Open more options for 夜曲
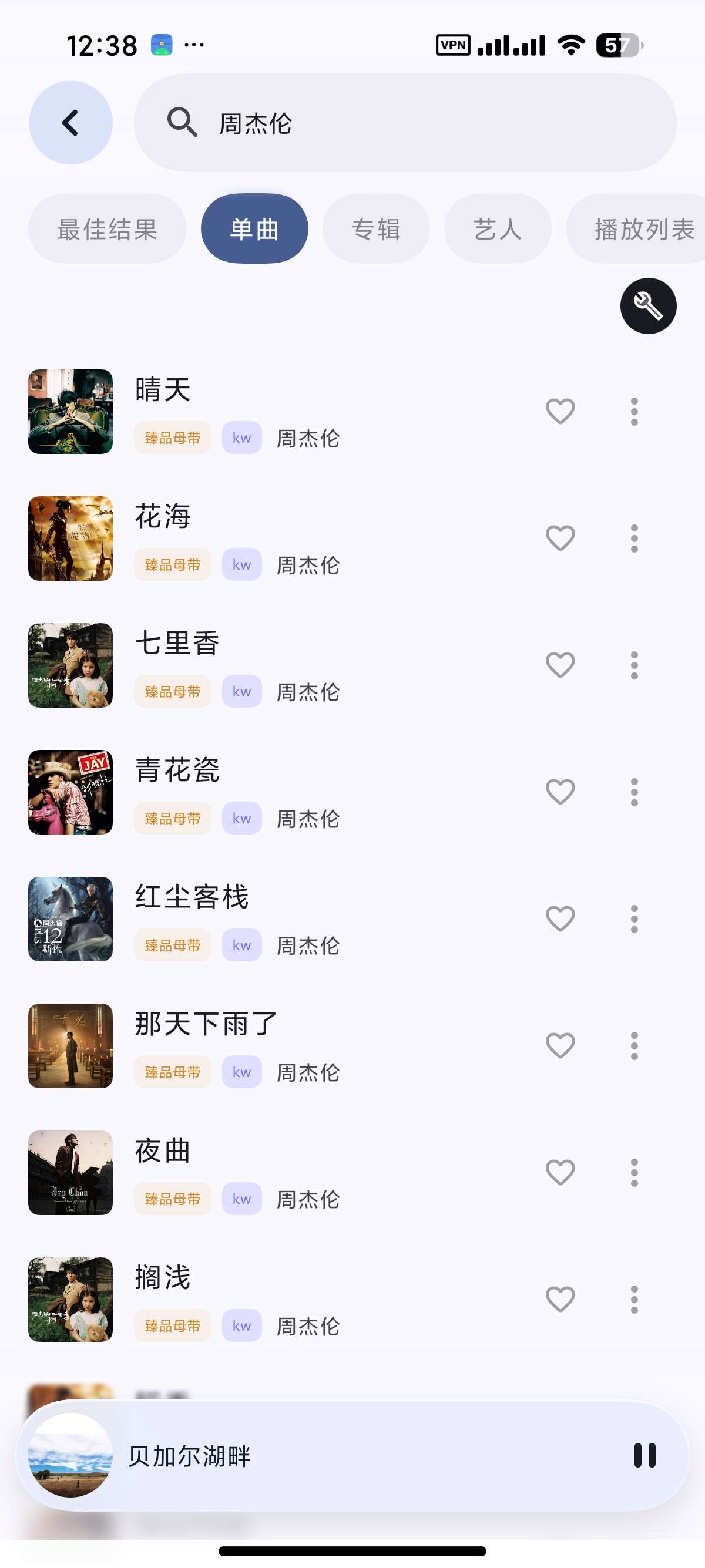 point(634,1172)
